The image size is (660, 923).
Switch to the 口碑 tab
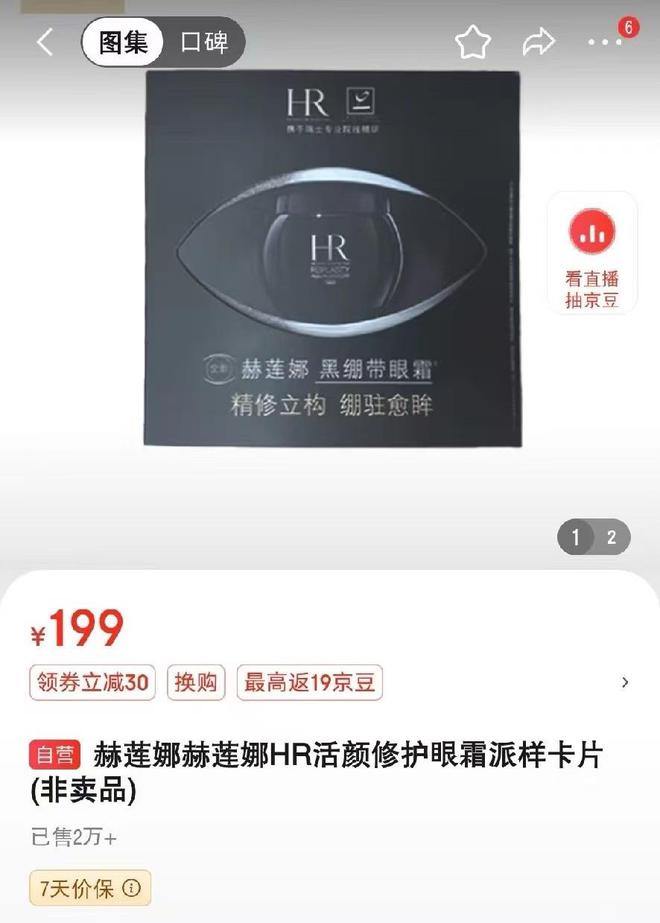[204, 42]
